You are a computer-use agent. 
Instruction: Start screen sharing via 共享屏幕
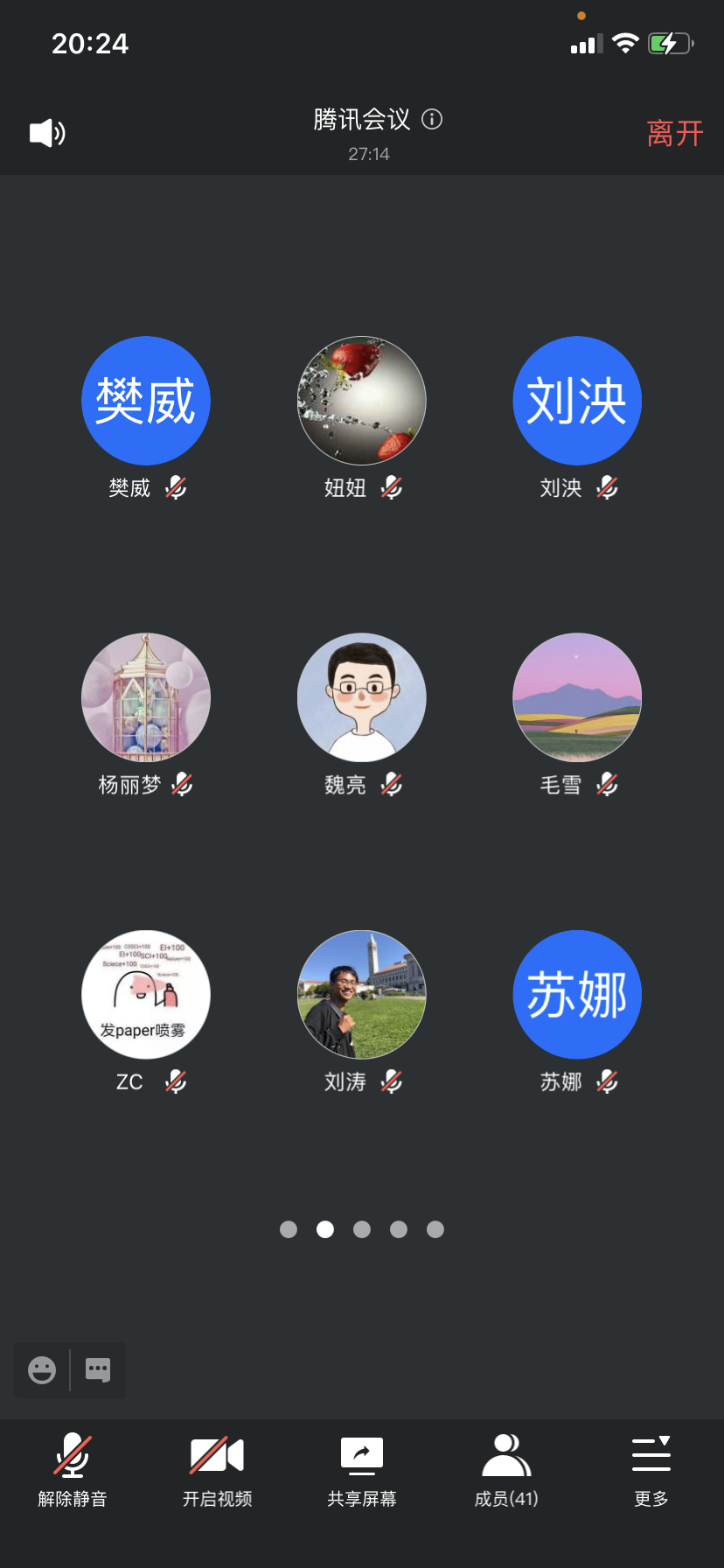tap(362, 1470)
